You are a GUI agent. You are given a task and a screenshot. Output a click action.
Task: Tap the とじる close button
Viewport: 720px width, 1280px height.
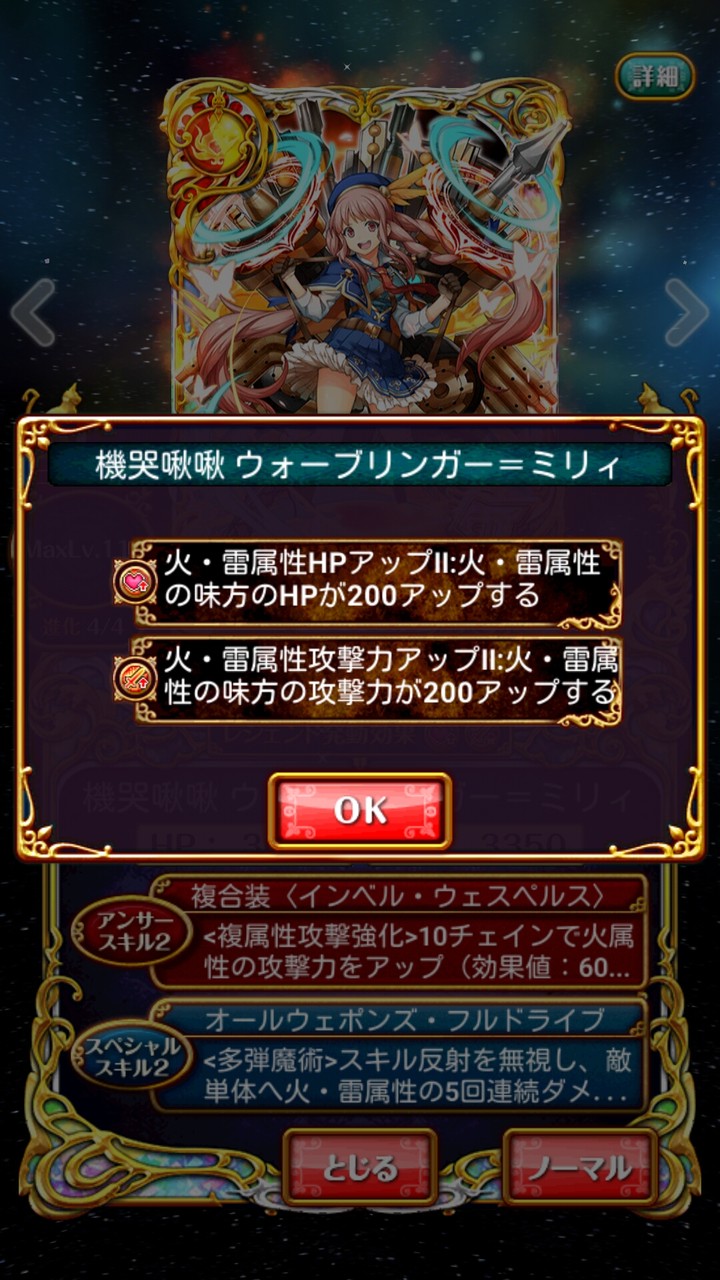[x=360, y=1166]
